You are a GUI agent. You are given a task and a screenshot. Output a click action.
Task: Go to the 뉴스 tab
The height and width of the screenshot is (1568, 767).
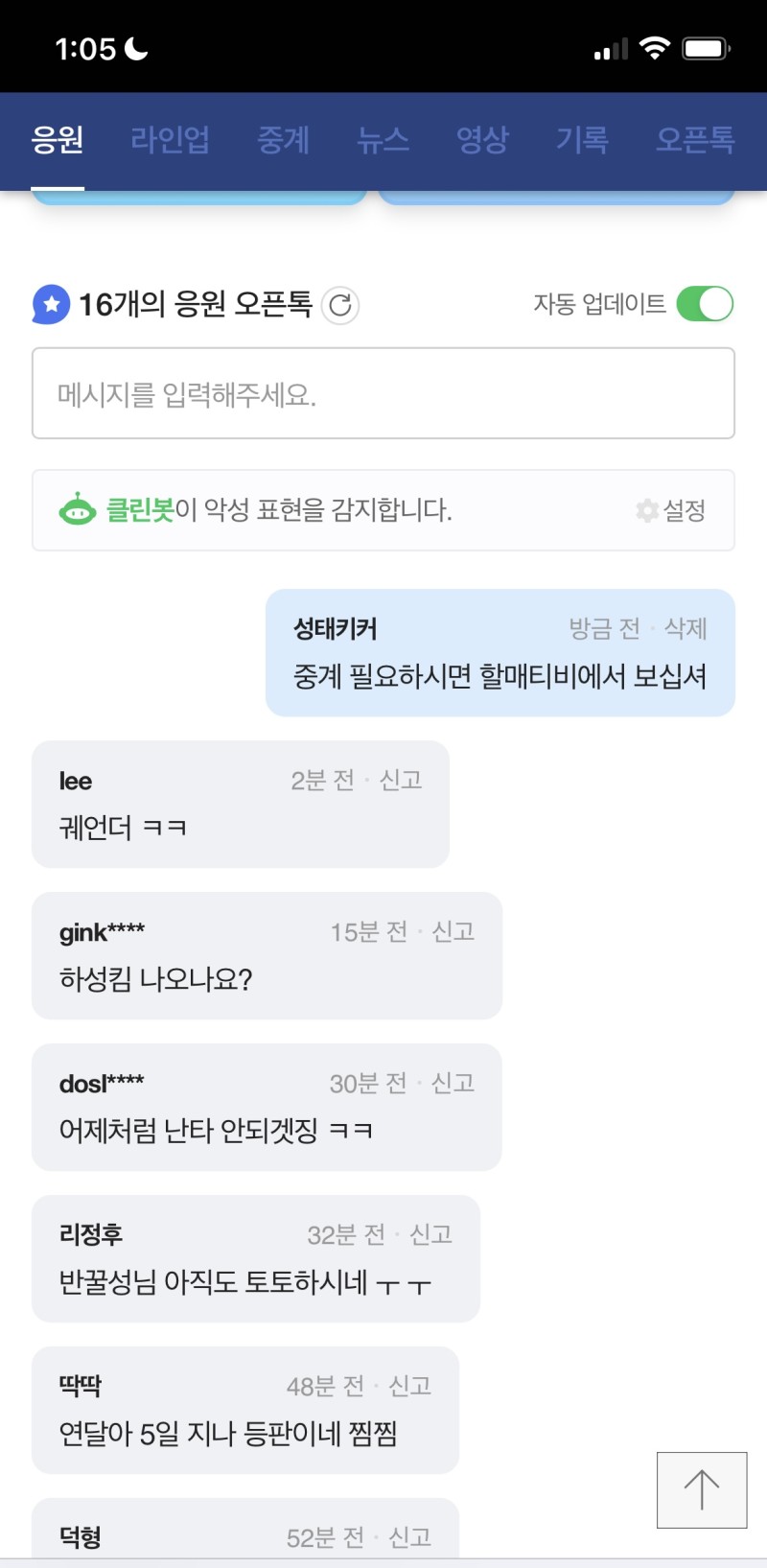[x=383, y=140]
